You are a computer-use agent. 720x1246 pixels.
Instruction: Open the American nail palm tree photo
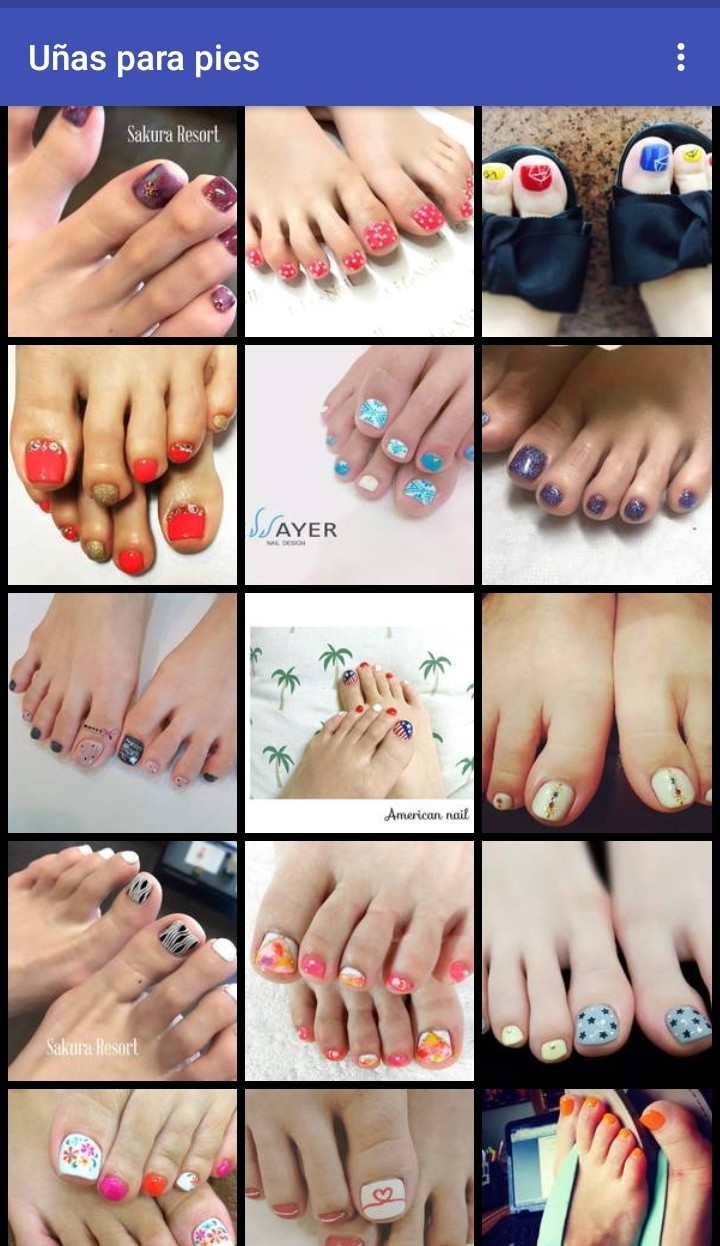tap(359, 713)
